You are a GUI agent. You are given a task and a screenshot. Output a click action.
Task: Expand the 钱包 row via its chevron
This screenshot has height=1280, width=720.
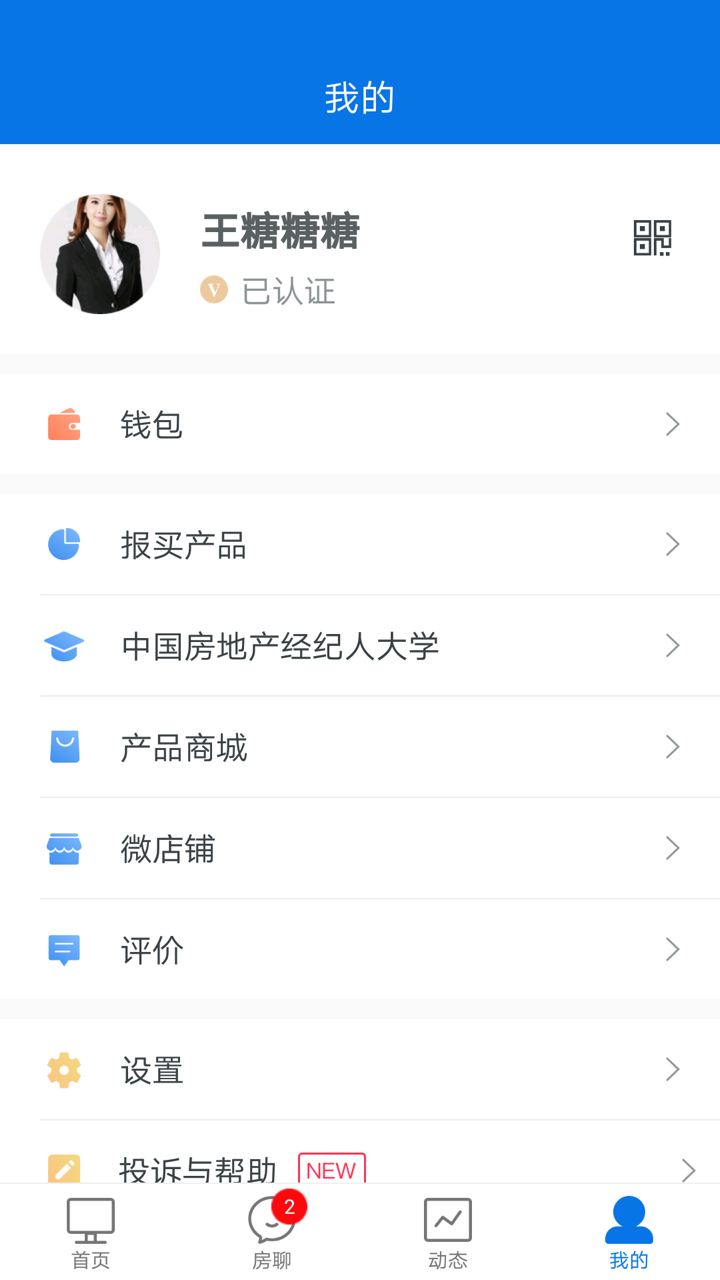point(672,424)
